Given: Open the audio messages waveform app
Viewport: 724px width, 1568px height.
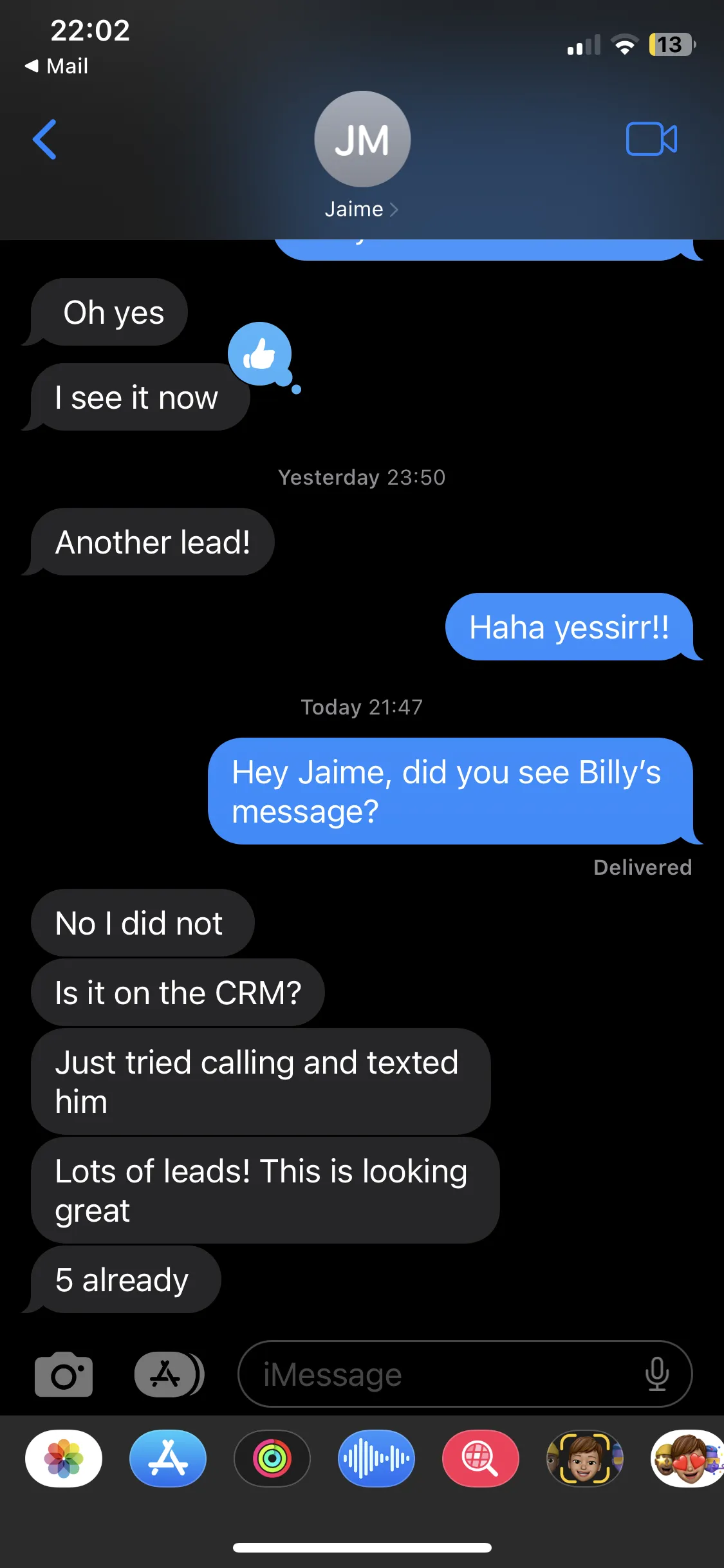Looking at the screenshot, I should [376, 1458].
